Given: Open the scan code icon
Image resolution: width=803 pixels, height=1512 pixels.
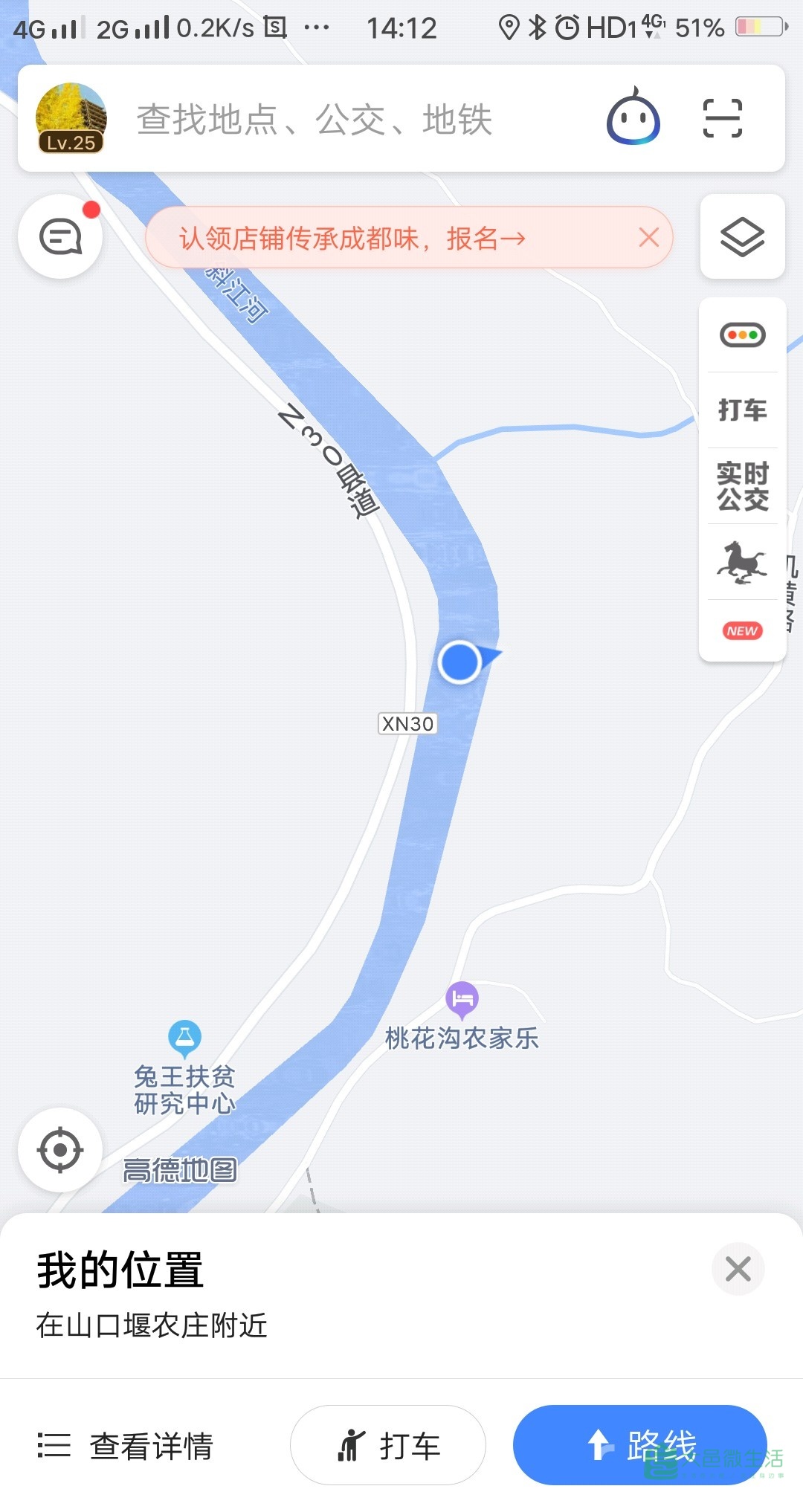Looking at the screenshot, I should click(x=723, y=118).
